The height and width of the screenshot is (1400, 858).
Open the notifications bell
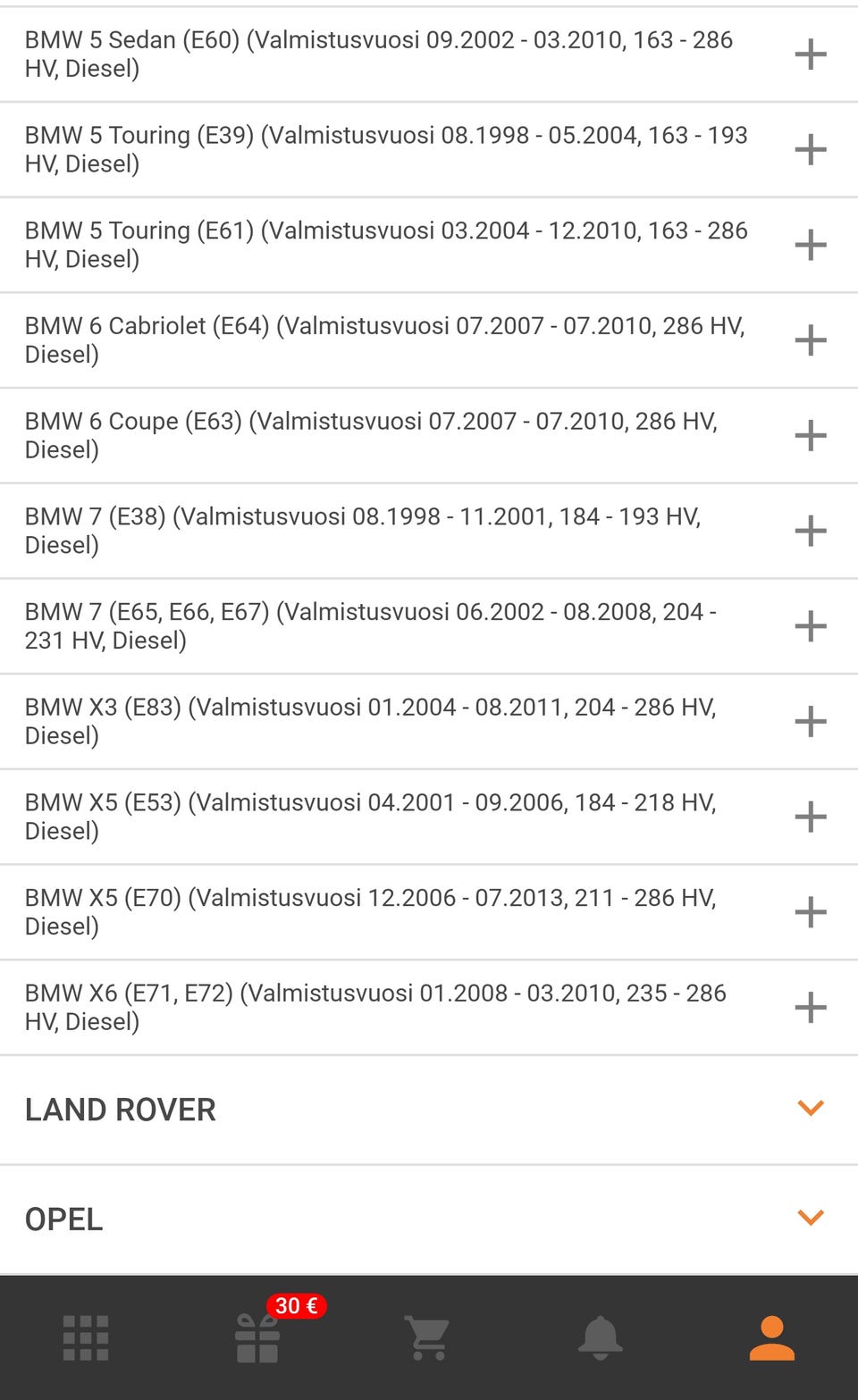pos(600,1337)
